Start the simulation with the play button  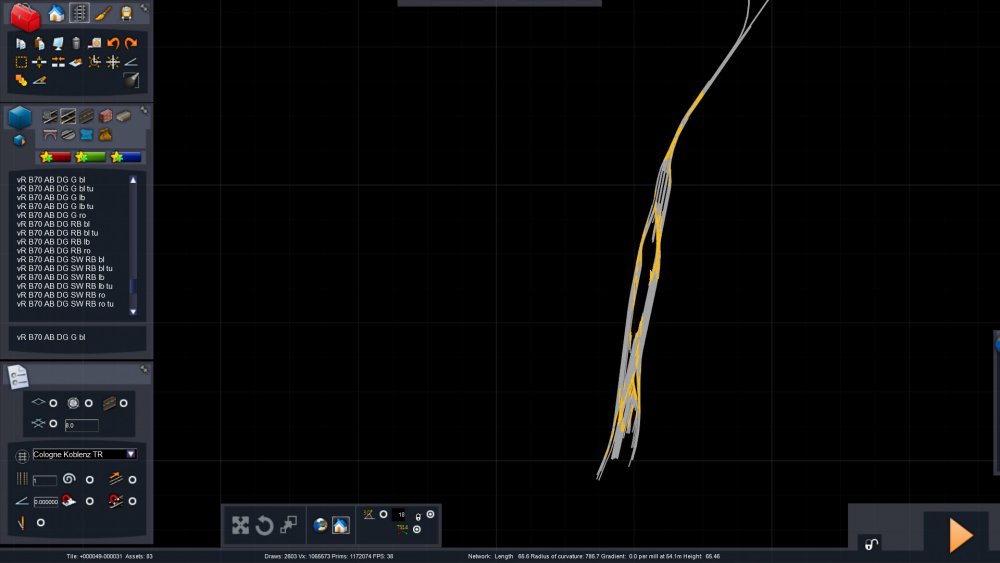[960, 536]
